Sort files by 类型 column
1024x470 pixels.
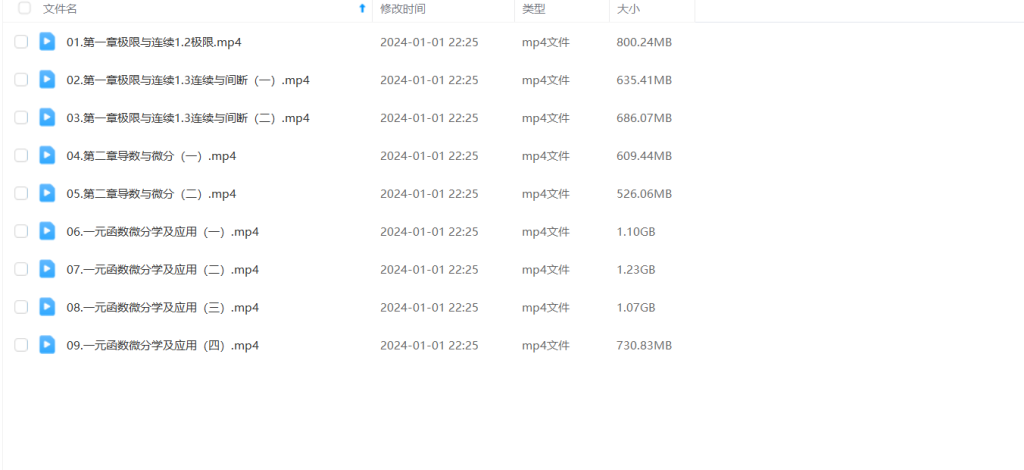534,8
